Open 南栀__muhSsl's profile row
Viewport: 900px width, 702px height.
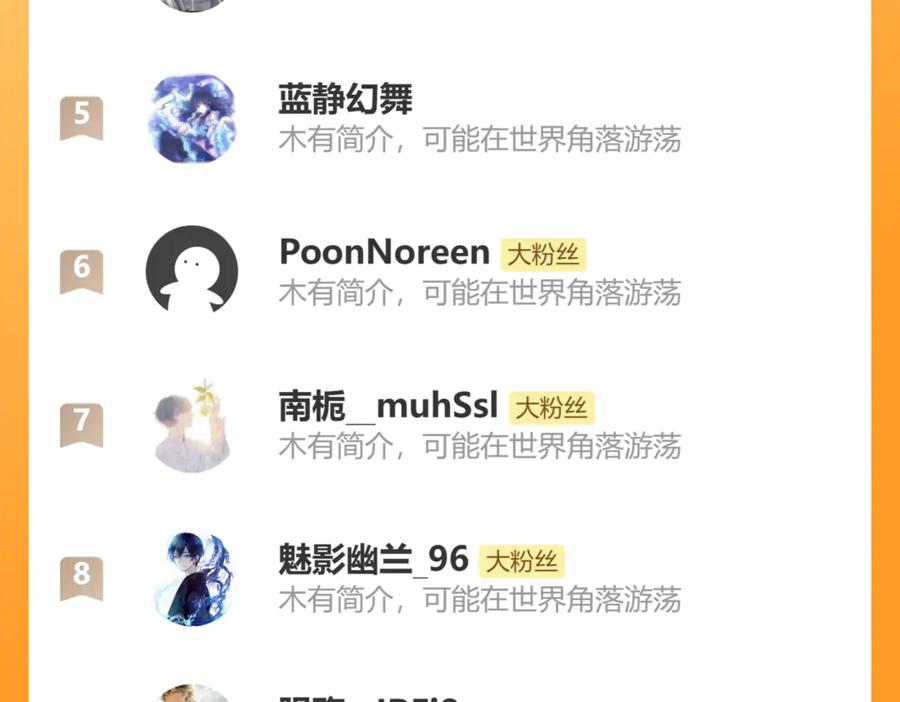point(449,425)
